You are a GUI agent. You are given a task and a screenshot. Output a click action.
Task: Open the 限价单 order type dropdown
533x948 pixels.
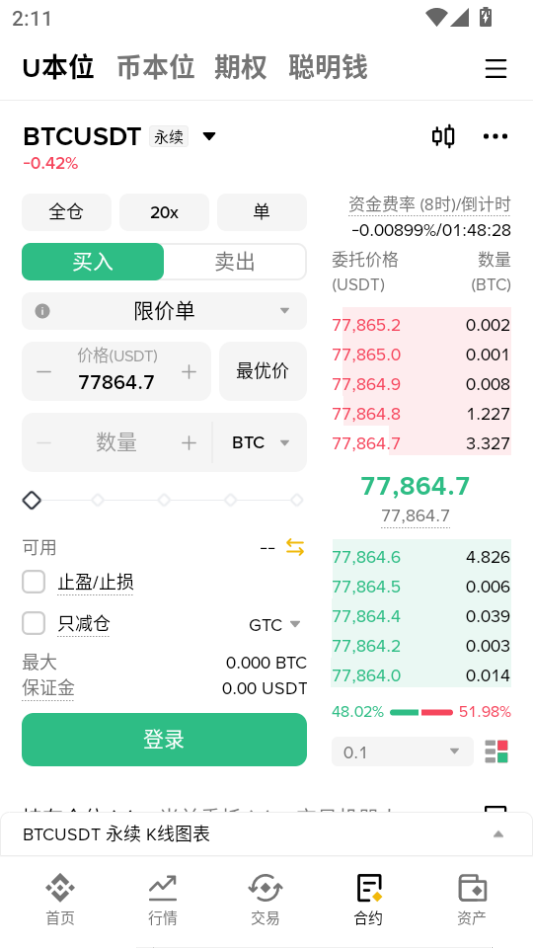(164, 311)
